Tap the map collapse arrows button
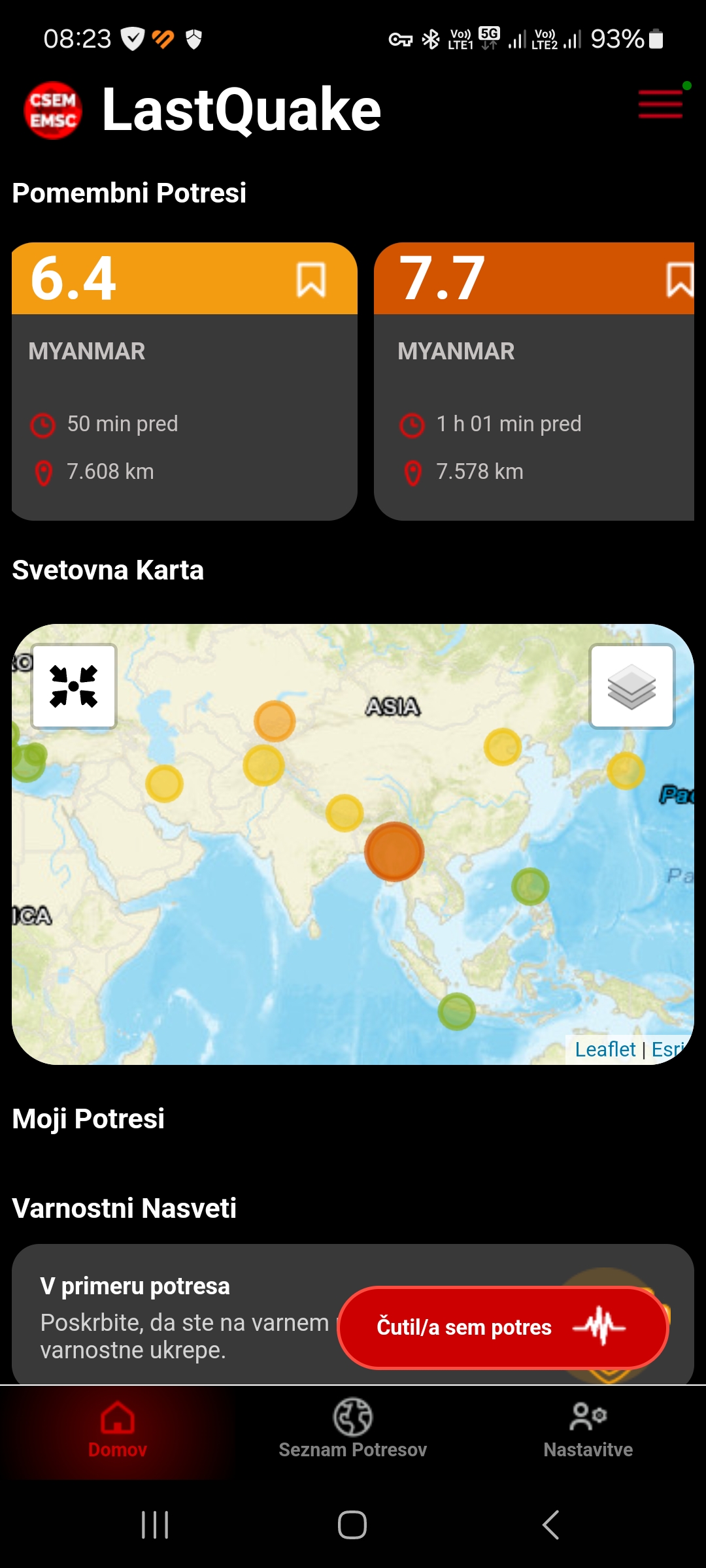This screenshot has height=1568, width=706. [x=74, y=686]
